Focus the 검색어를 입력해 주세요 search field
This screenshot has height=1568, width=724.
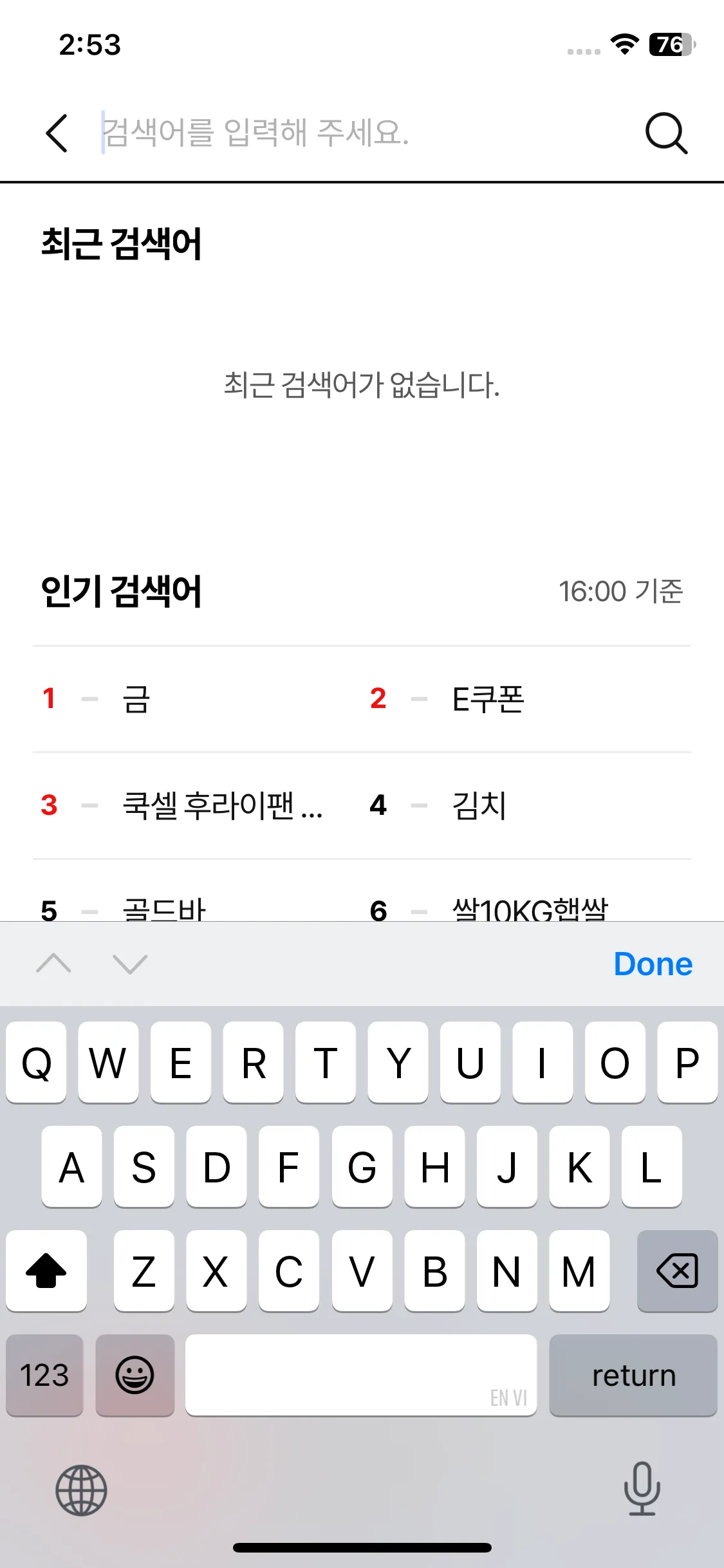[360, 133]
